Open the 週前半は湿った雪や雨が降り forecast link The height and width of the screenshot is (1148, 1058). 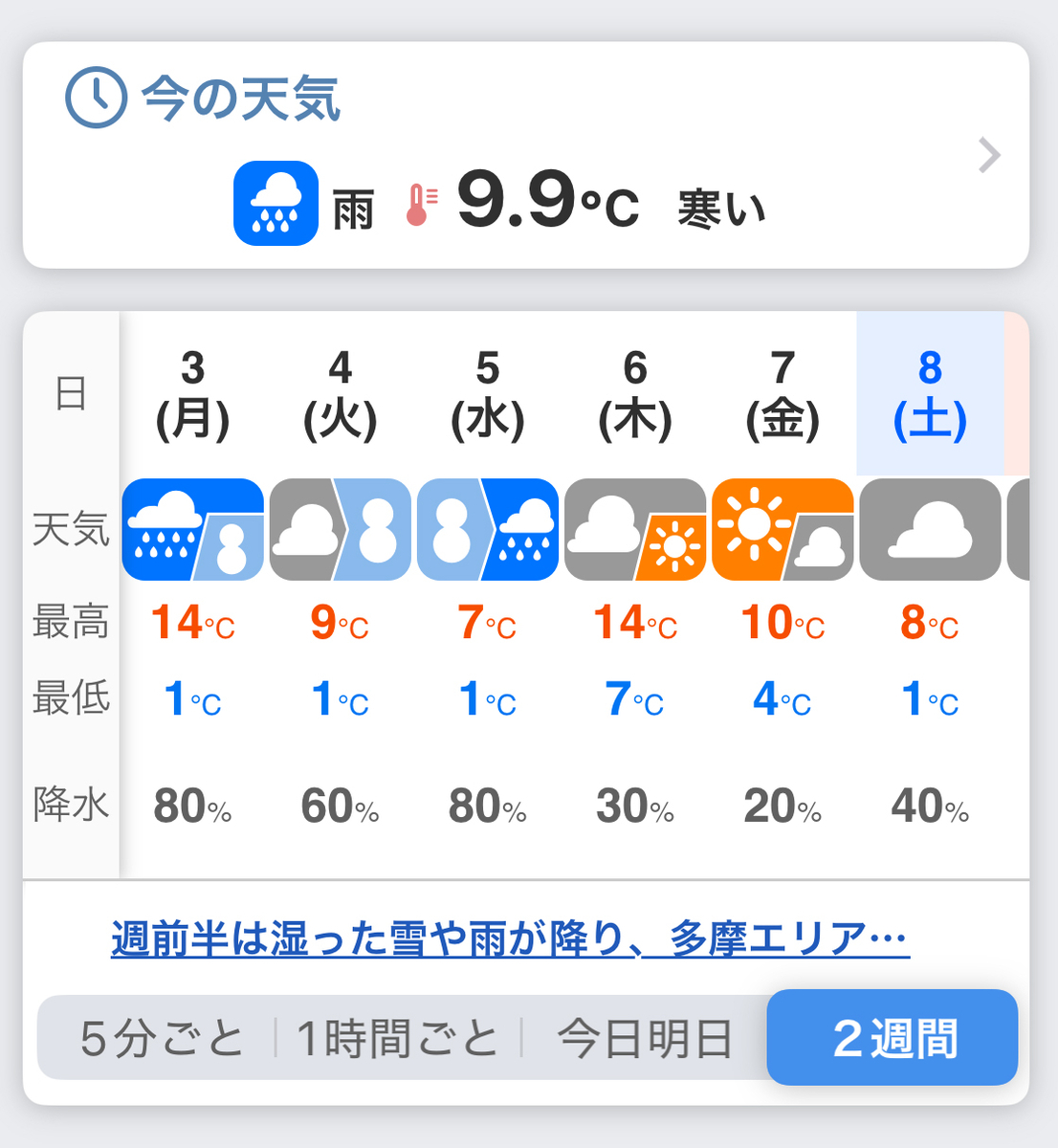click(510, 939)
